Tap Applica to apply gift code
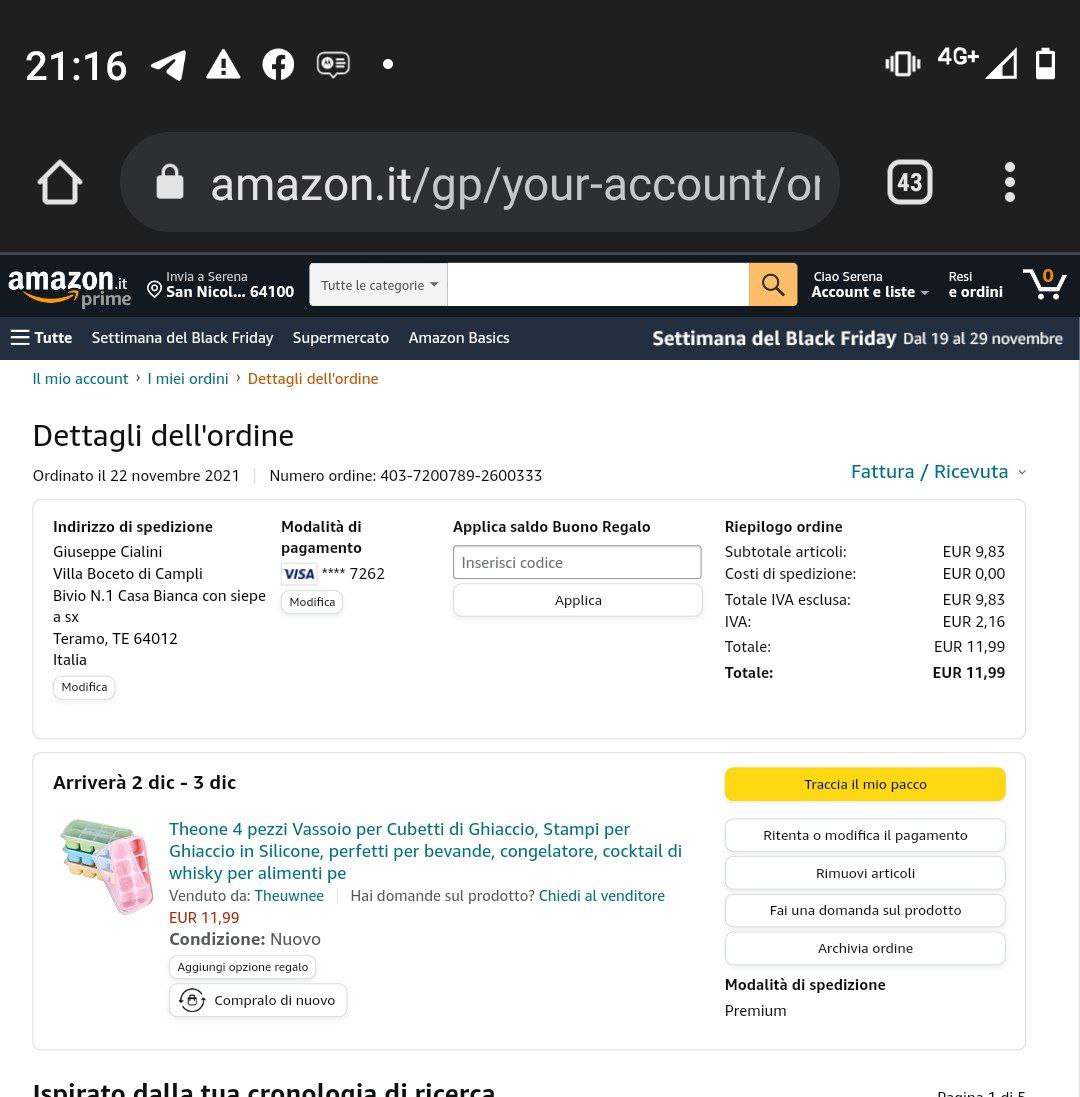This screenshot has width=1080, height=1097. tap(577, 600)
